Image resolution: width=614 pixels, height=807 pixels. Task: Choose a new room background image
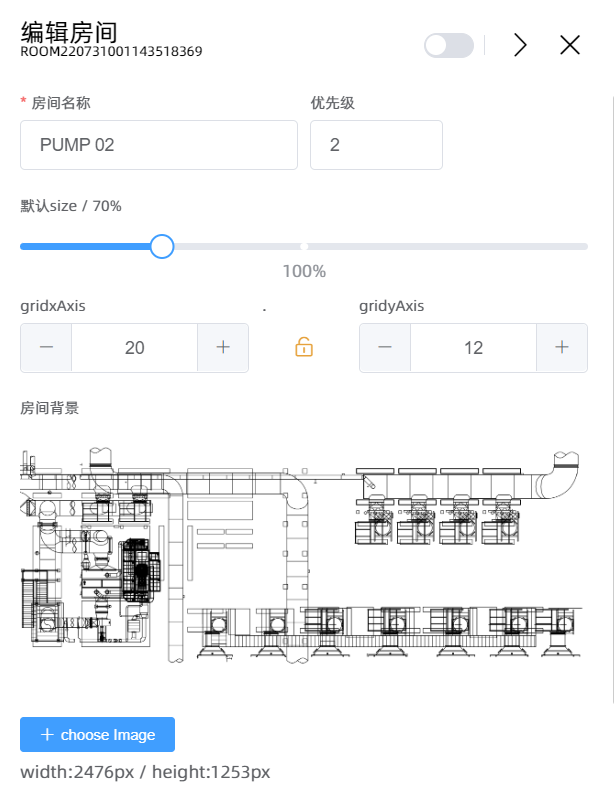[x=97, y=735]
